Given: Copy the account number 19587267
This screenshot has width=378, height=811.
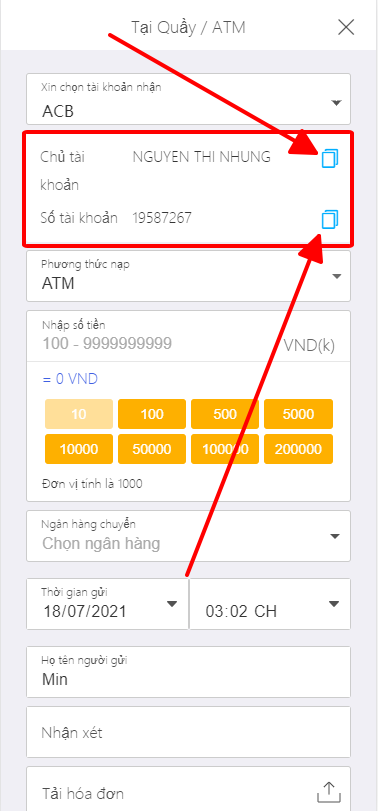Looking at the screenshot, I should point(330,219).
